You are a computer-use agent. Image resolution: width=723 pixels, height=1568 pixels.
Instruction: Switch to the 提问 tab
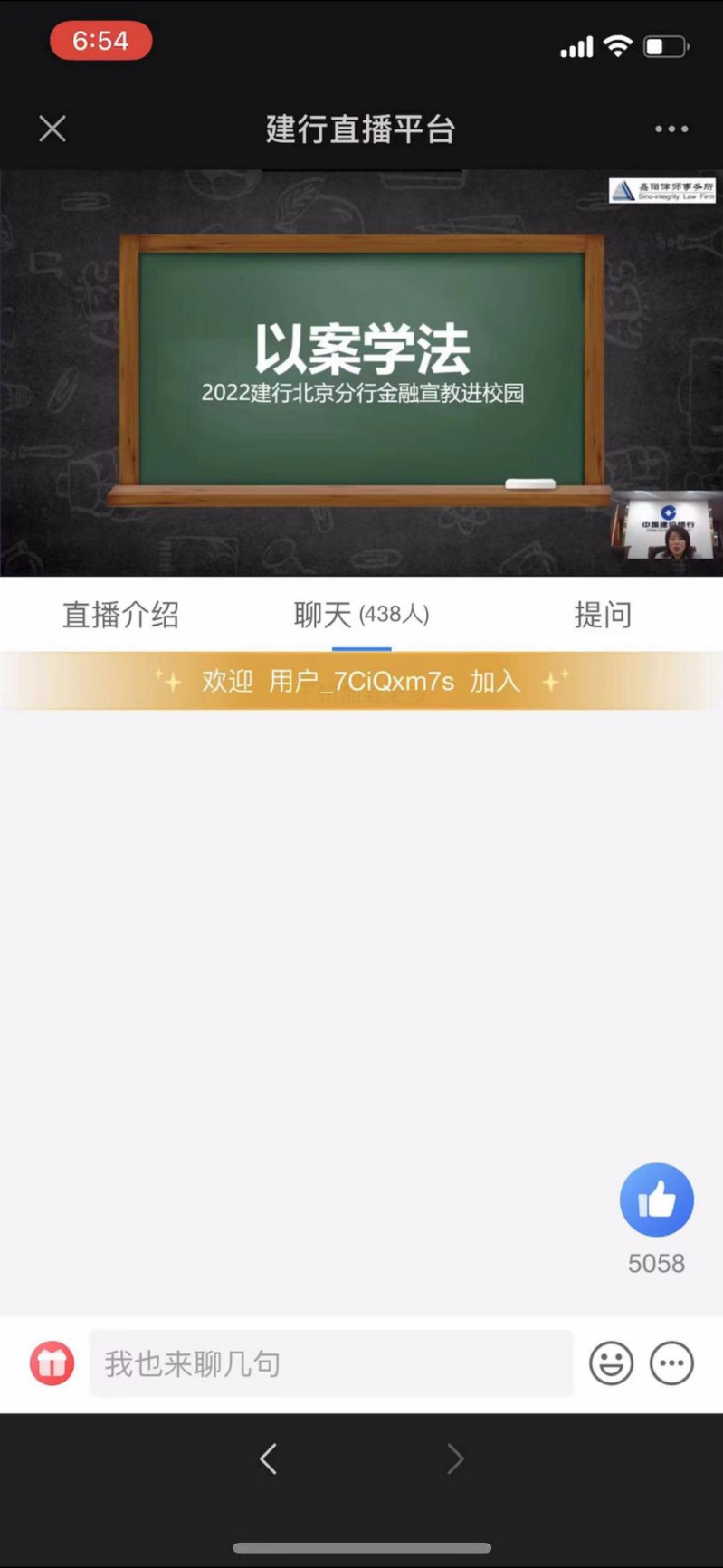[602, 615]
